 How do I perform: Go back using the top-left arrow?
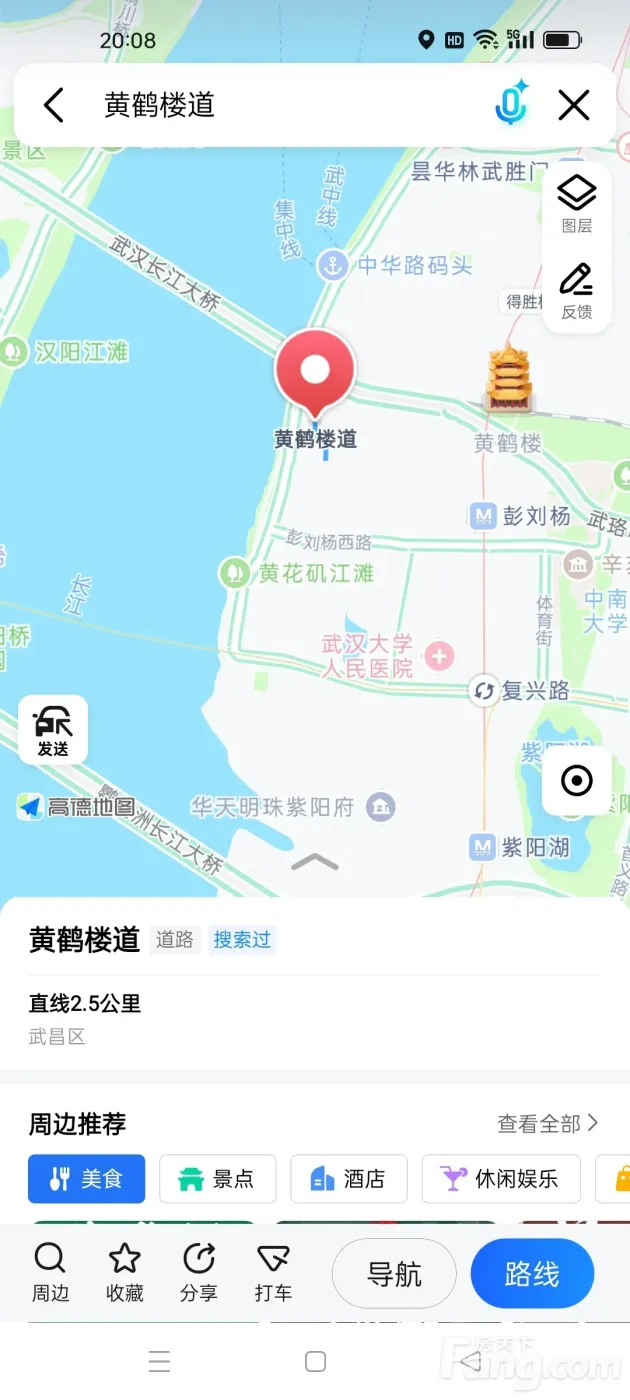click(54, 105)
